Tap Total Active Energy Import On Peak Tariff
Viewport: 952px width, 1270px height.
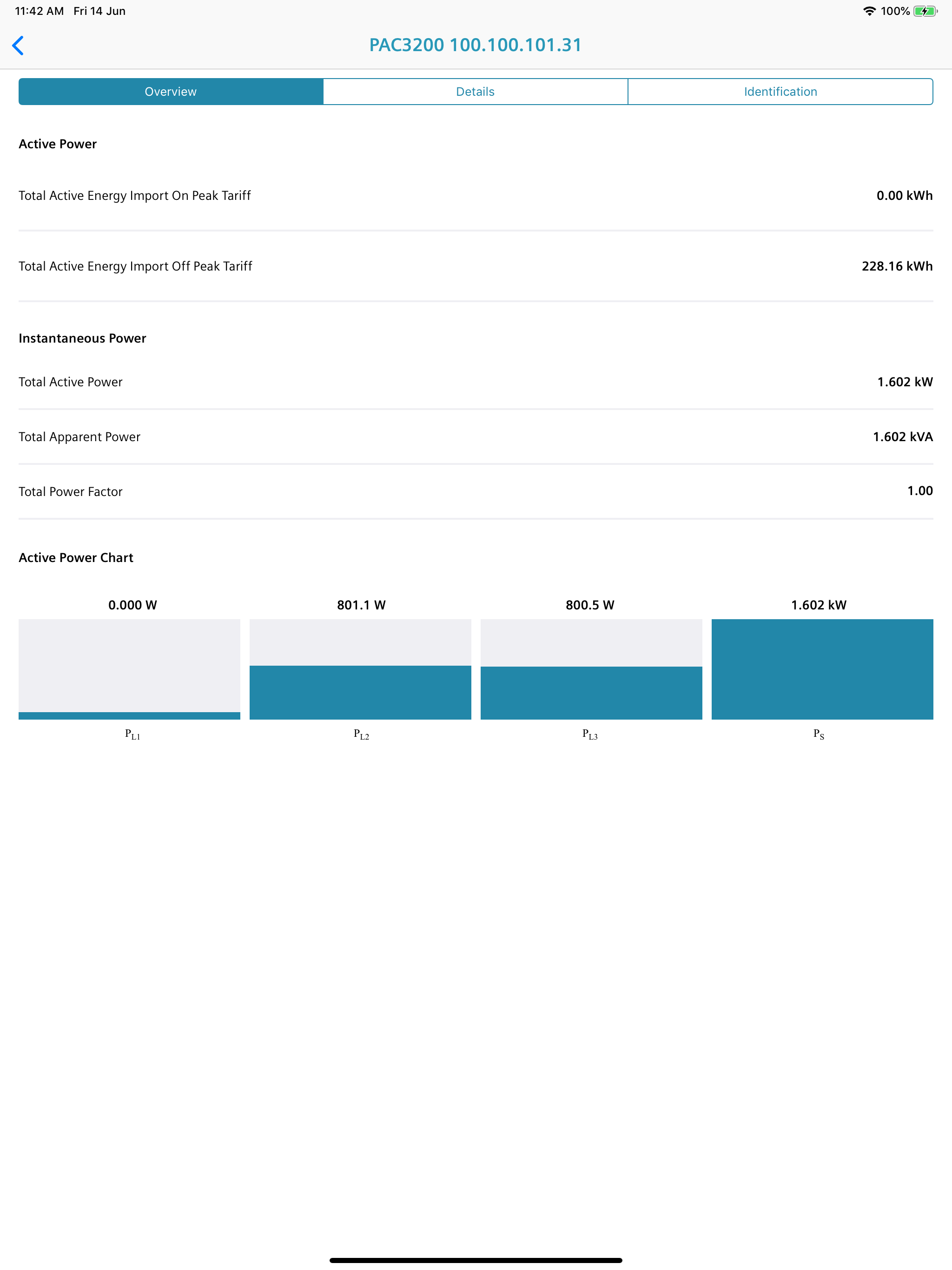pyautogui.click(x=476, y=195)
